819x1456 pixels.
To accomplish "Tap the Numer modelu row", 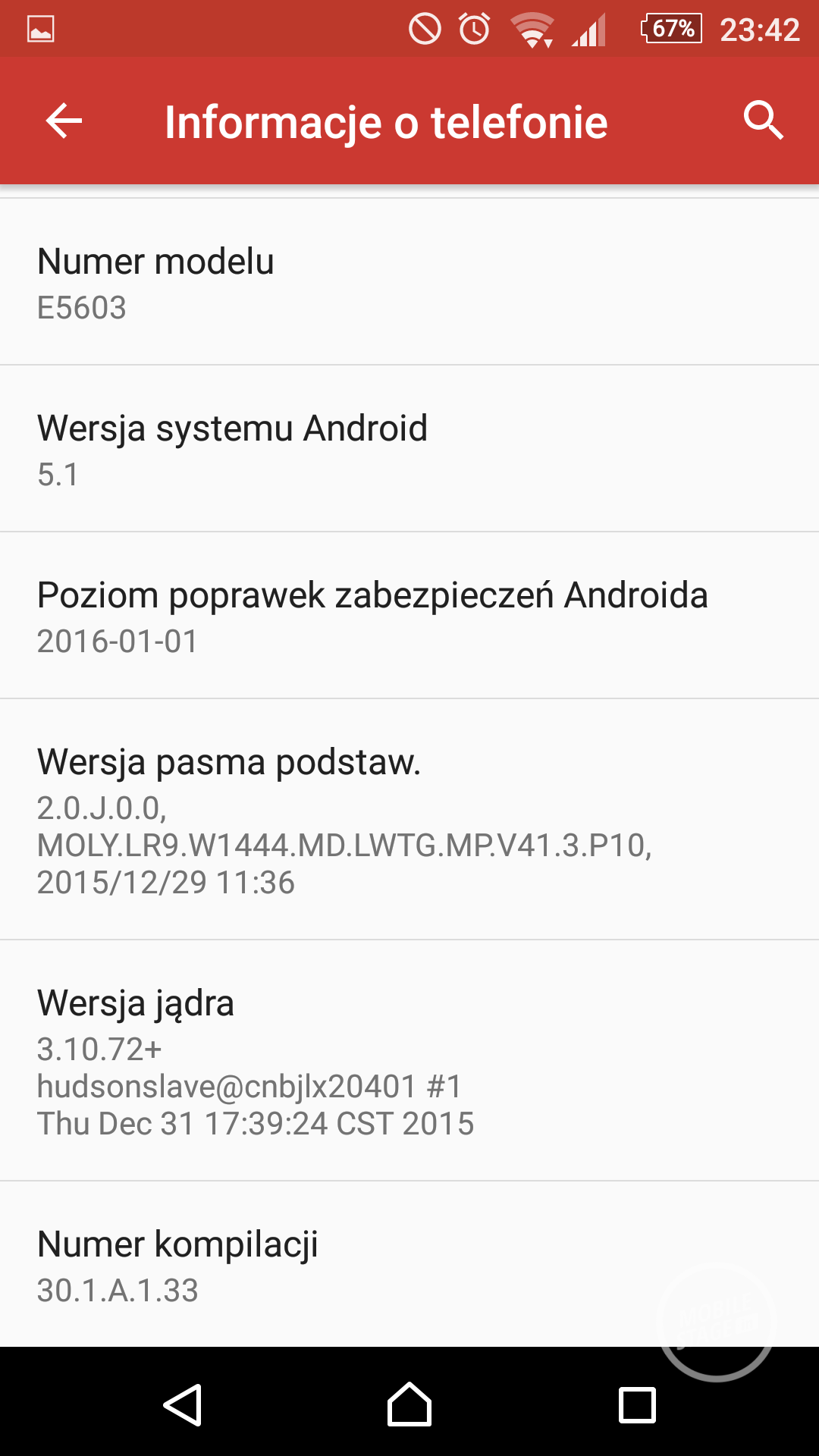I will tap(409, 282).
